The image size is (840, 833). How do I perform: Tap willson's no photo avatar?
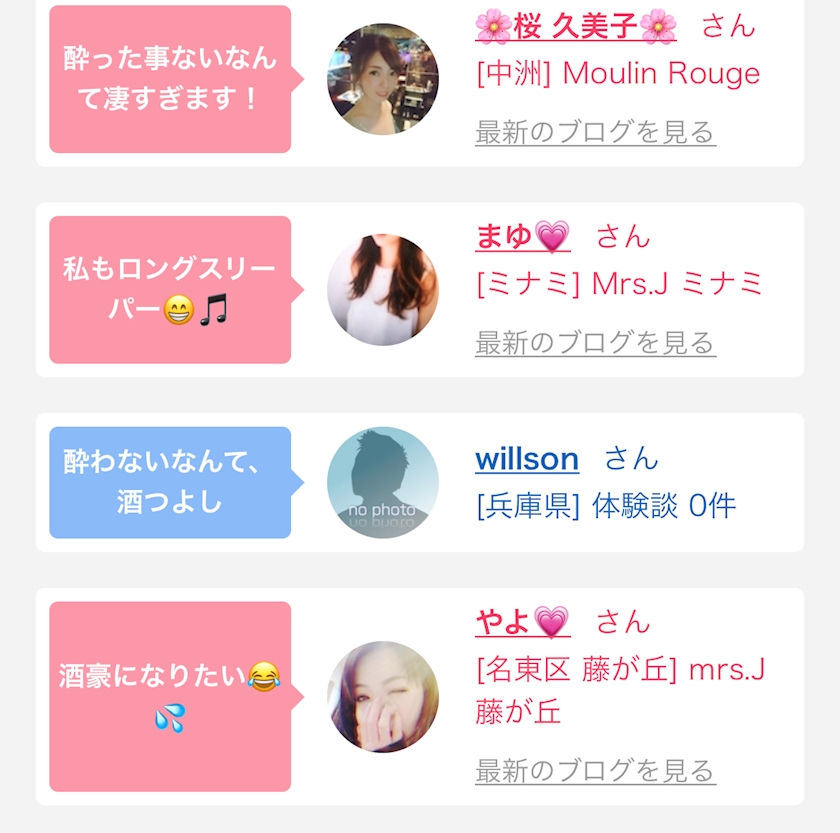[x=383, y=483]
